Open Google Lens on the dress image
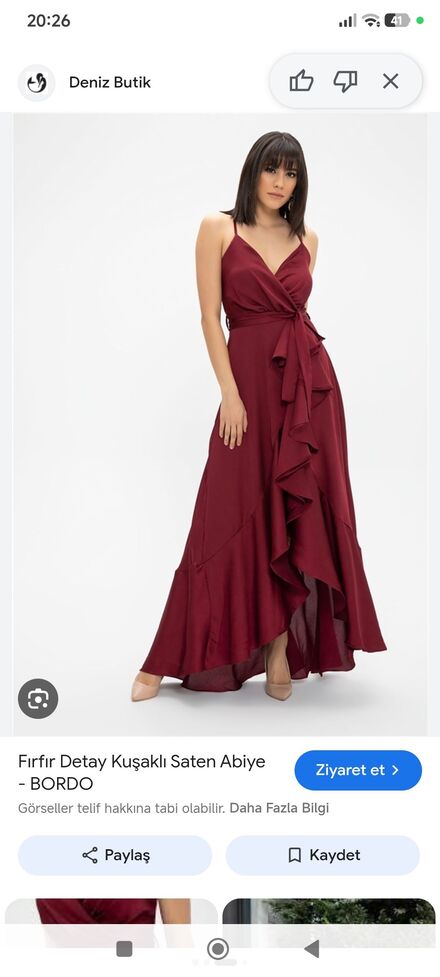The width and height of the screenshot is (440, 977). point(38,698)
